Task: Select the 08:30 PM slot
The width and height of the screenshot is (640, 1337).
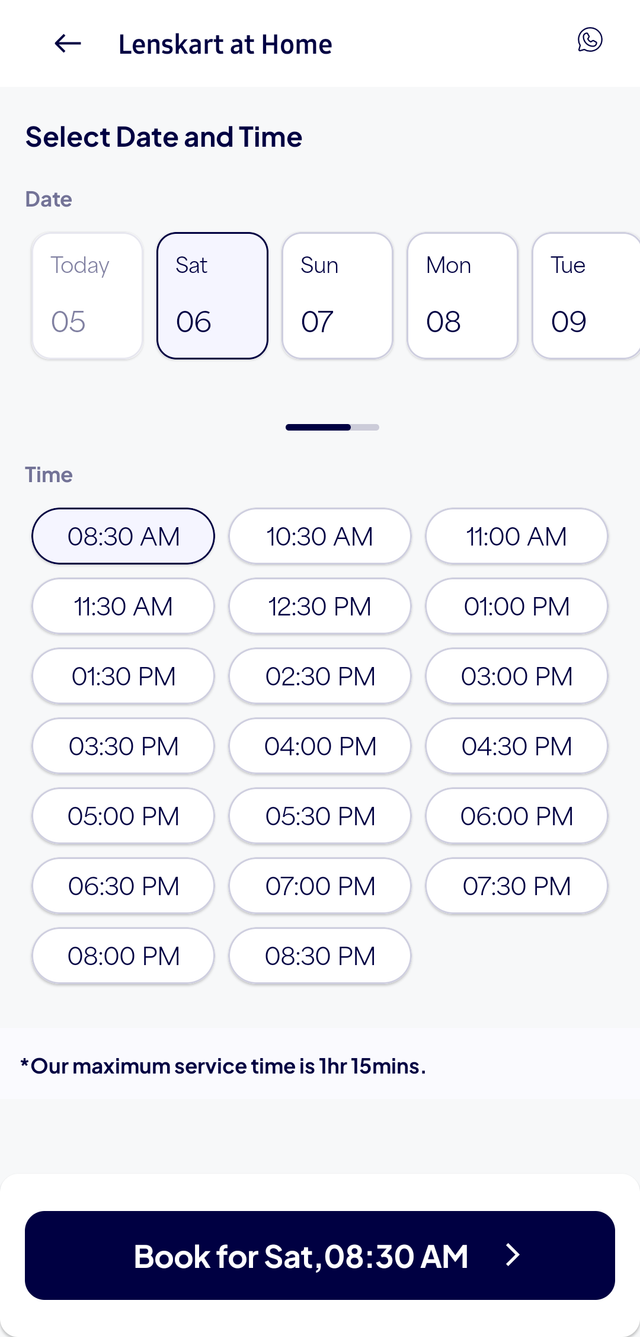Action: (320, 957)
